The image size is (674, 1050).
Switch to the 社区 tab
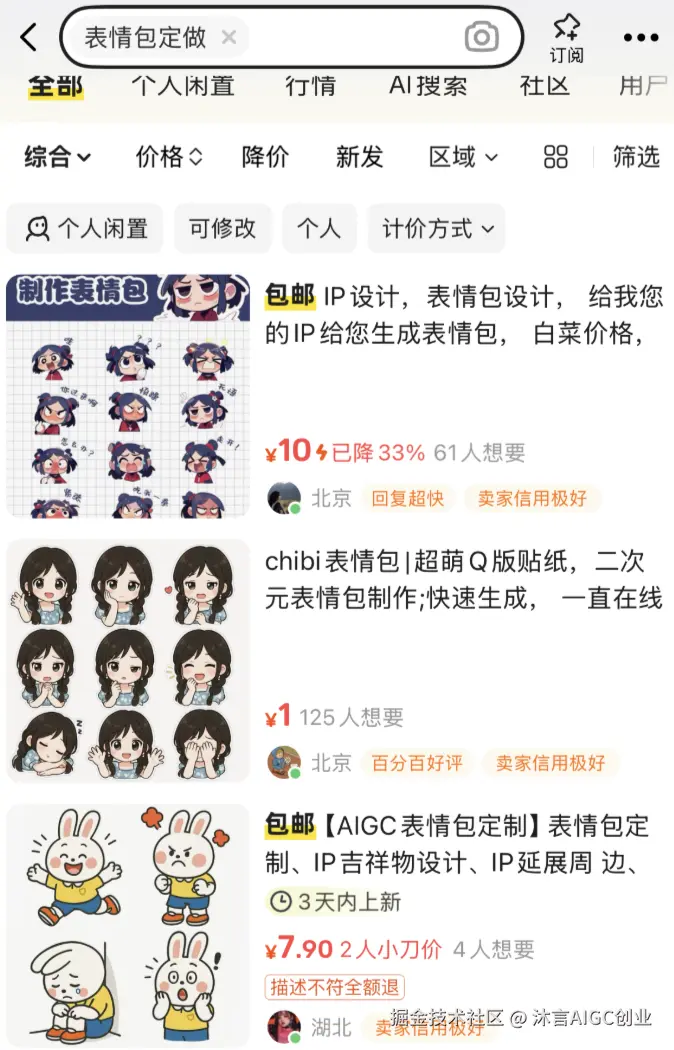[544, 86]
